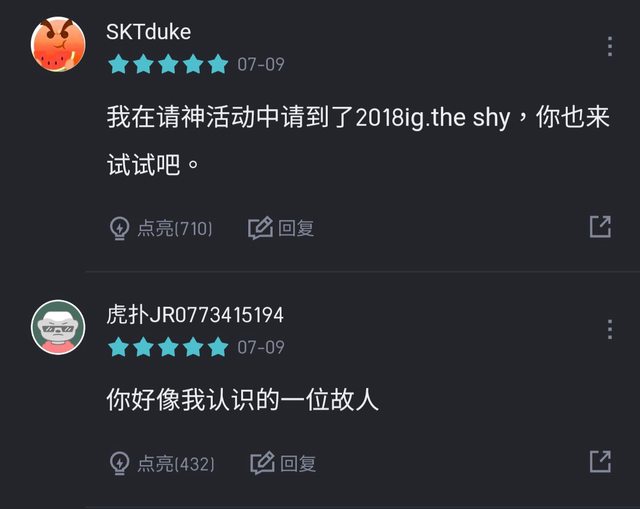
Task: Reply to SKTduke's comment
Action: coord(281,228)
